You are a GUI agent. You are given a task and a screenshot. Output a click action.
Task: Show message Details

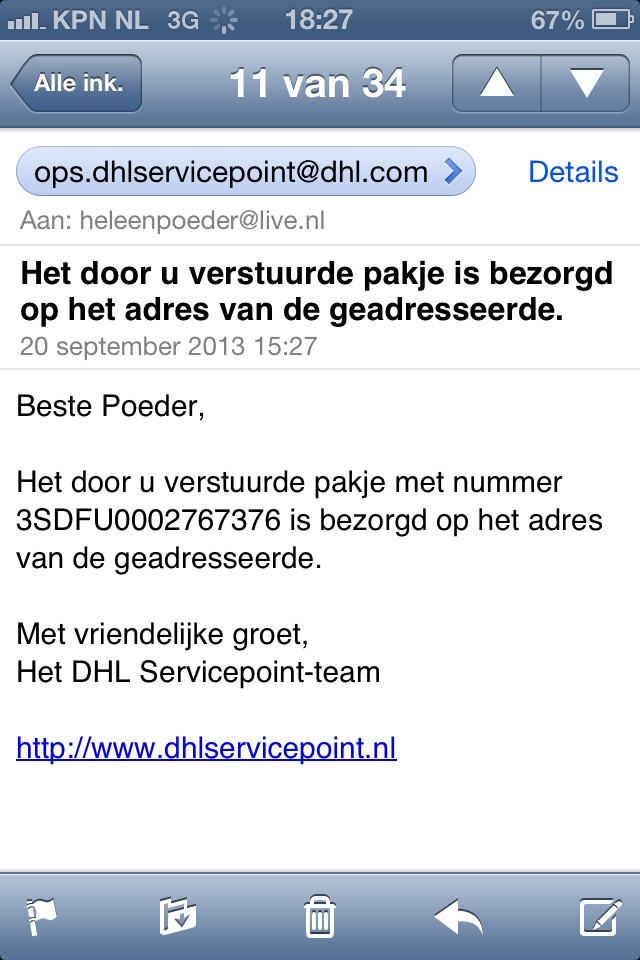(573, 172)
